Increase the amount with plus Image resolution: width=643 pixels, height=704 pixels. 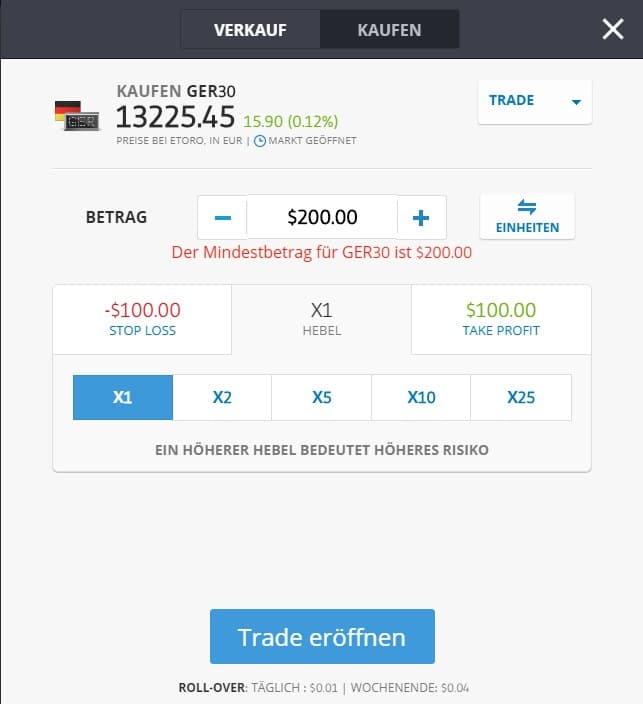(421, 217)
